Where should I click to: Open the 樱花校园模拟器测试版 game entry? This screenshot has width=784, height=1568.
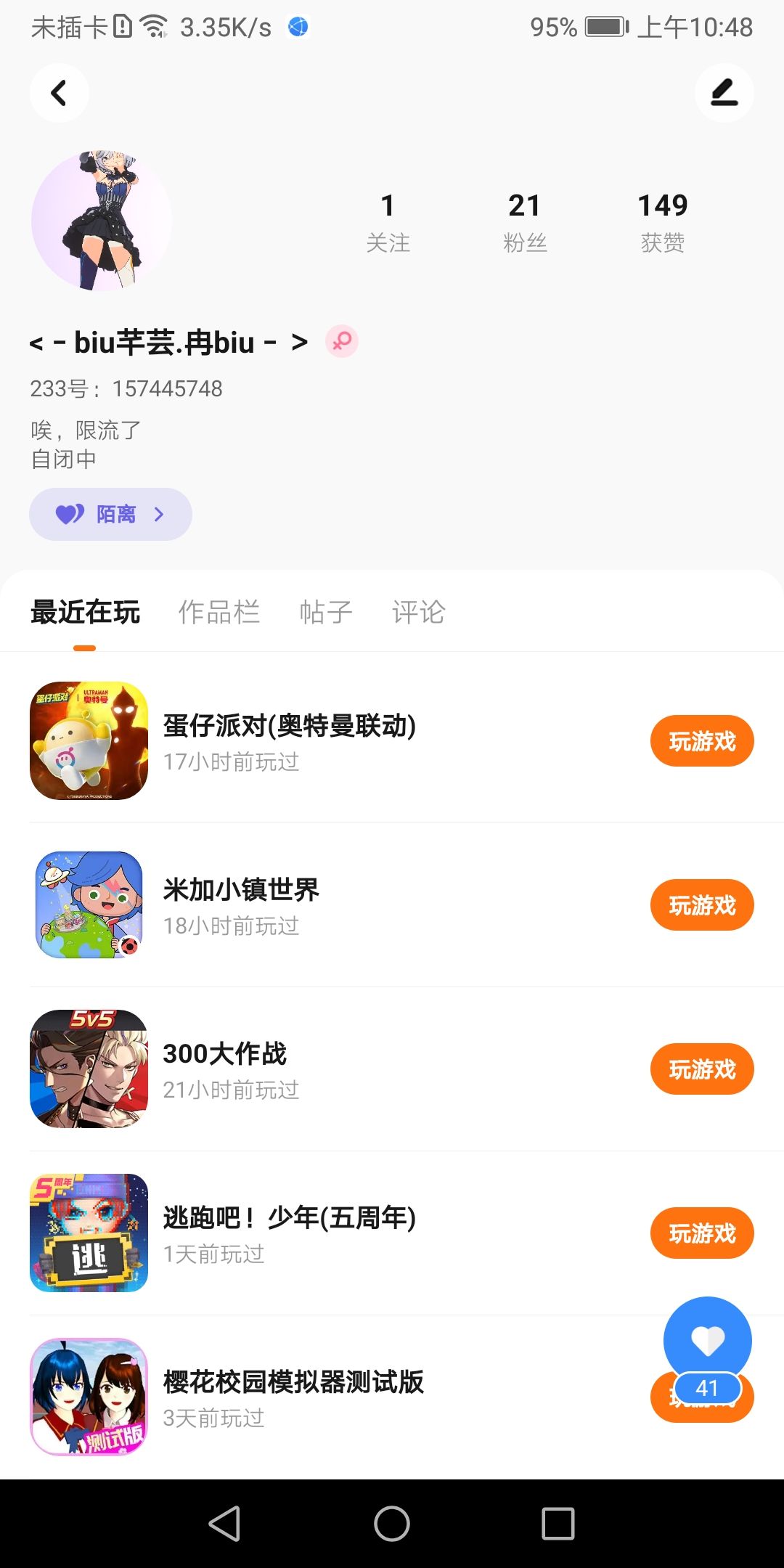point(293,1396)
